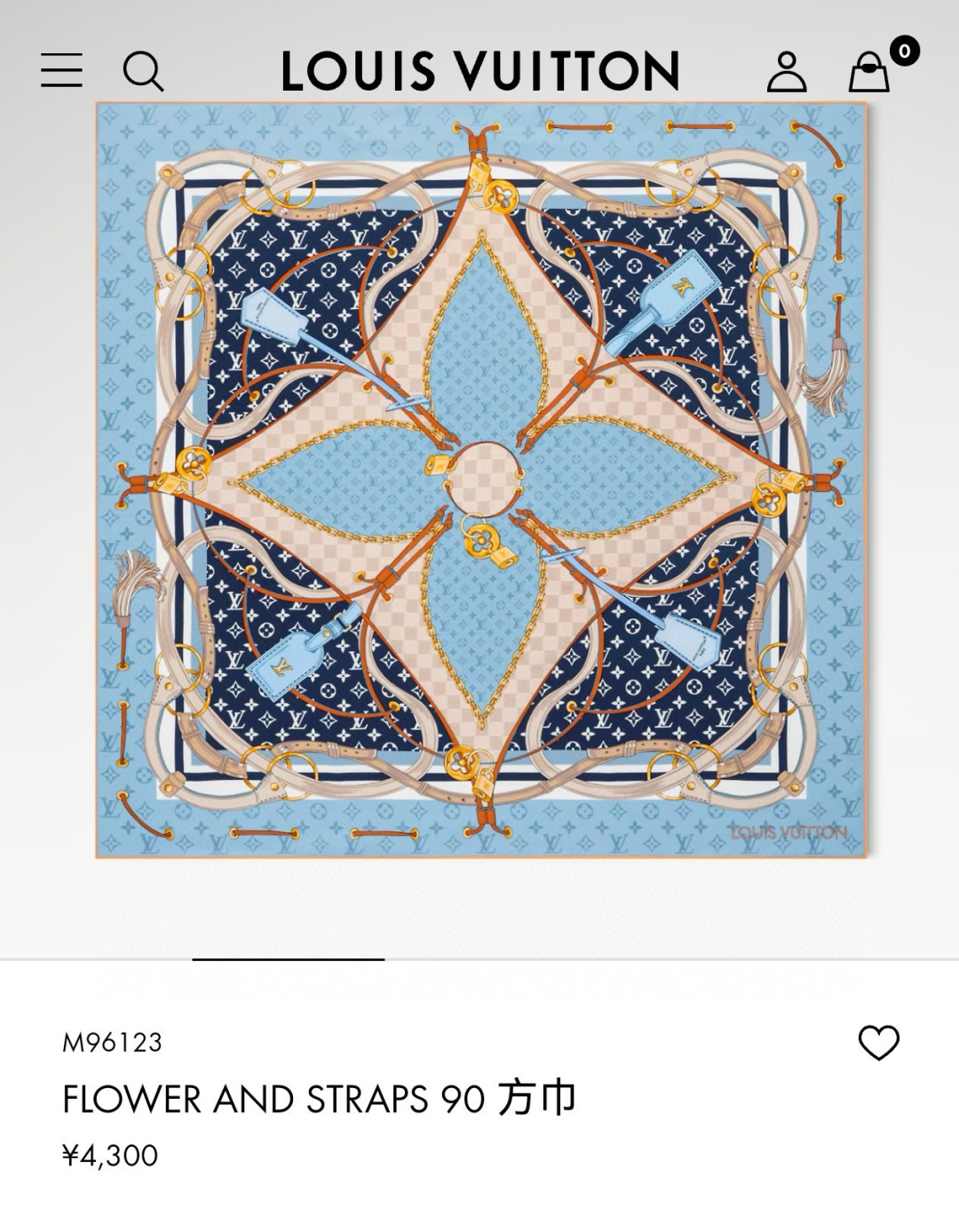Open the search icon
Image resolution: width=959 pixels, height=1232 pixels.
143,71
